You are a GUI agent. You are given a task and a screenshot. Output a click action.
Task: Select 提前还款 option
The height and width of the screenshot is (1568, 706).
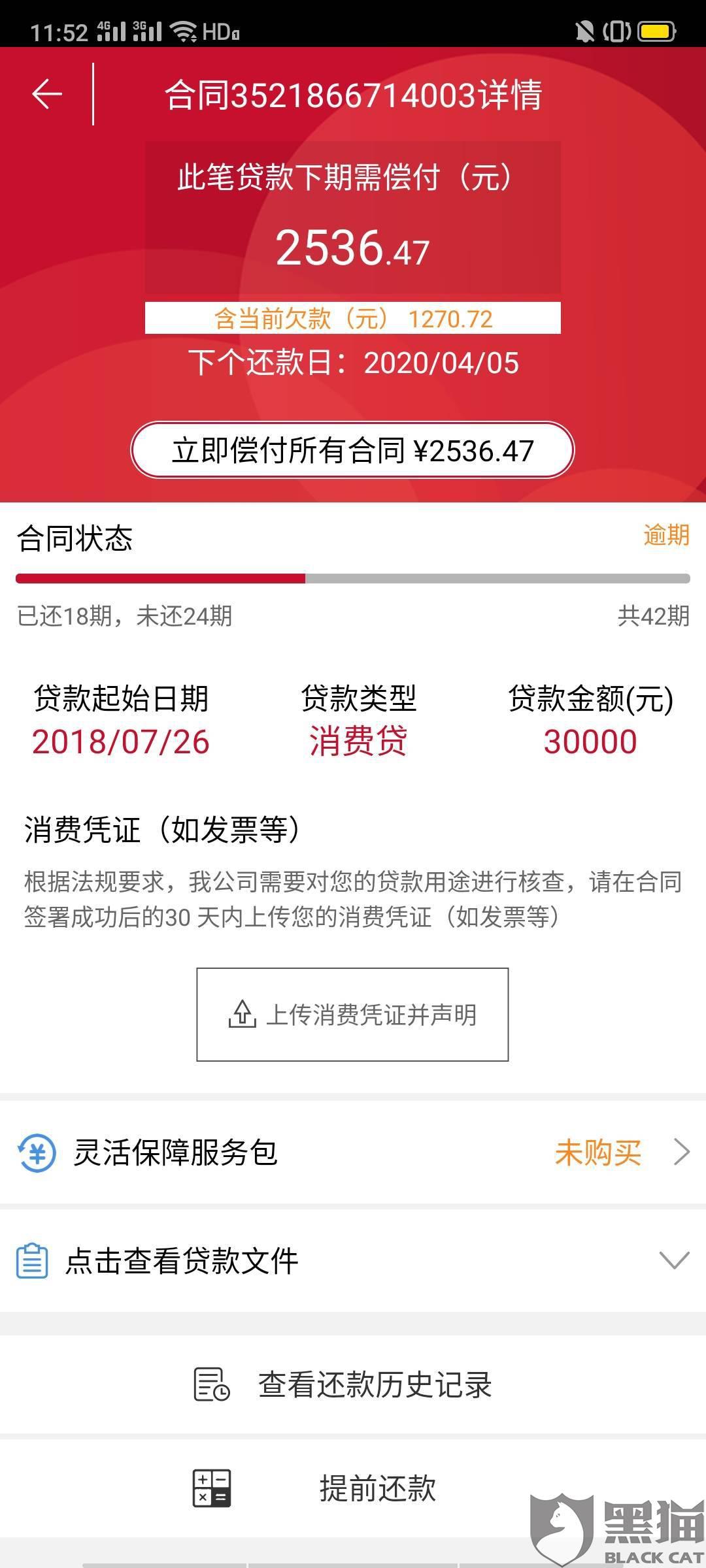[353, 1488]
